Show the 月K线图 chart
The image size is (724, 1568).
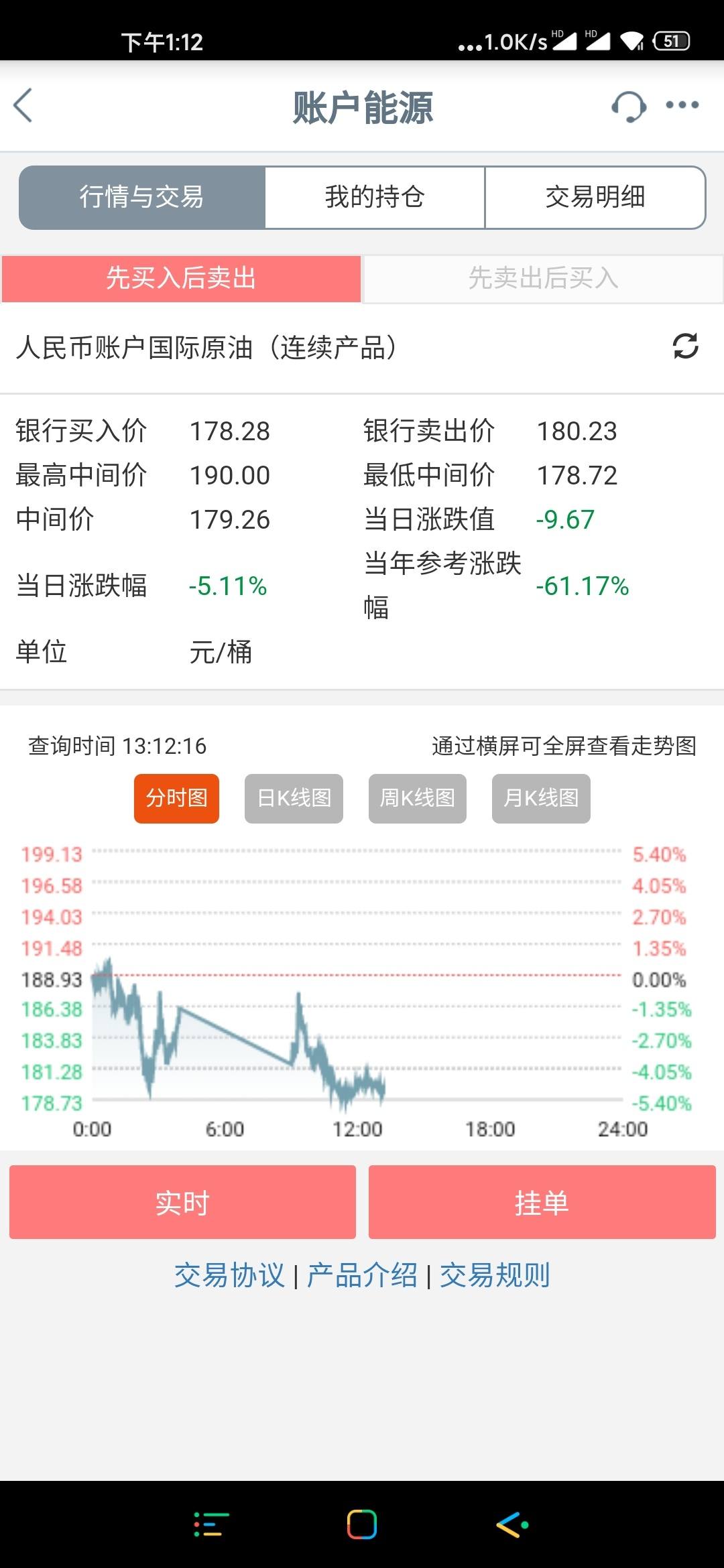541,798
